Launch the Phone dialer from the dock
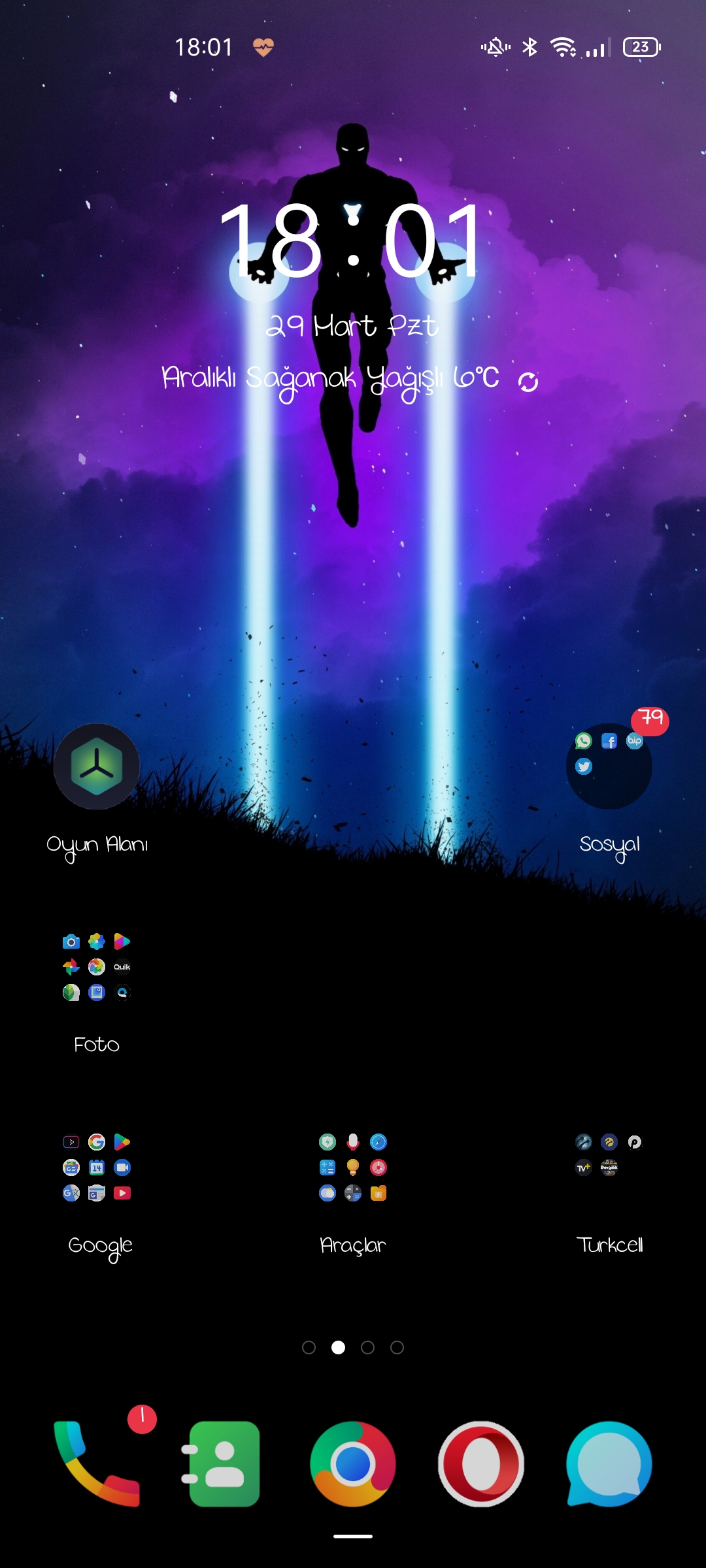 click(97, 1464)
